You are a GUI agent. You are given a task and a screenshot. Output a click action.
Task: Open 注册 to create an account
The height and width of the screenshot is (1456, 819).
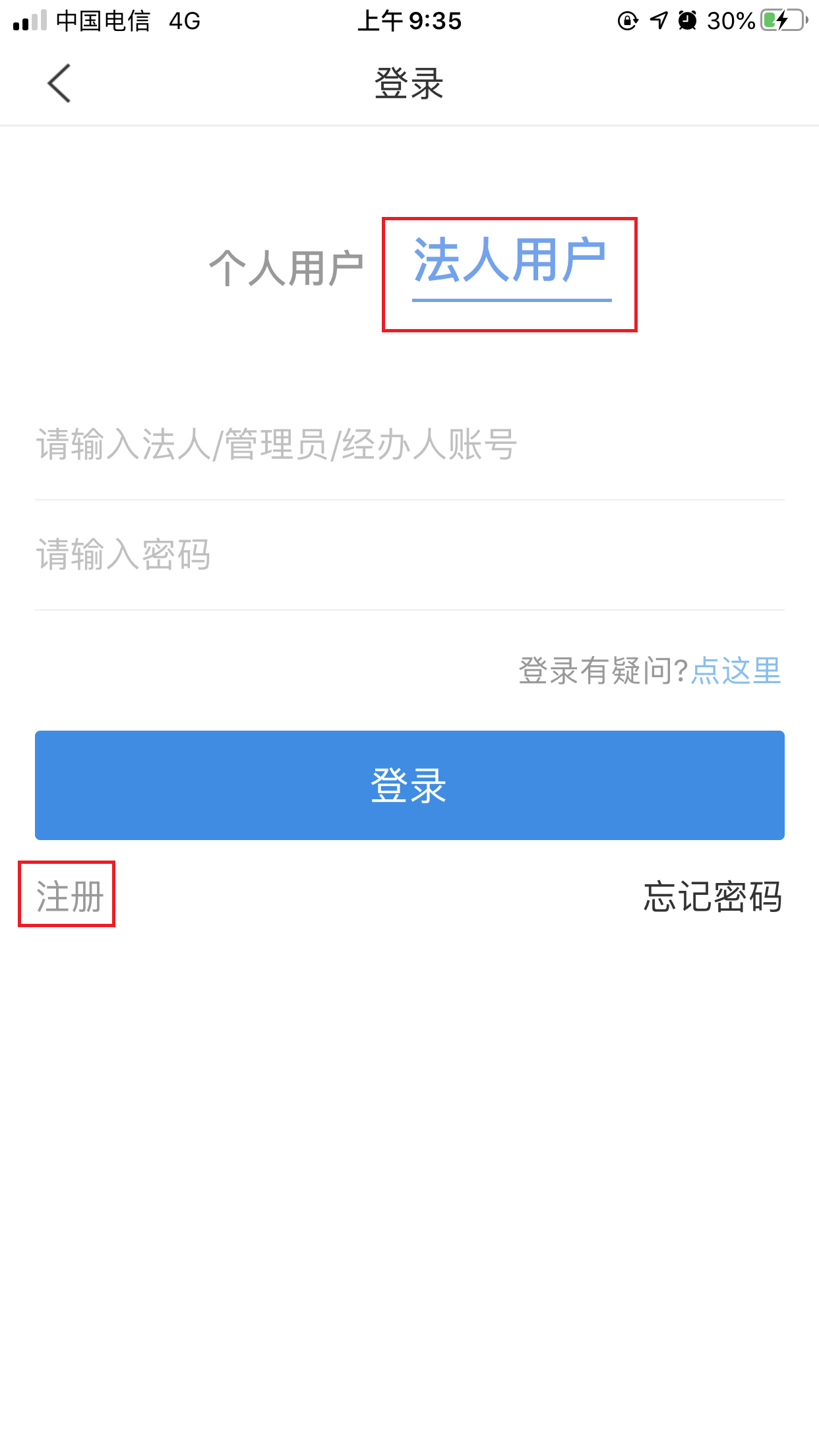click(69, 895)
